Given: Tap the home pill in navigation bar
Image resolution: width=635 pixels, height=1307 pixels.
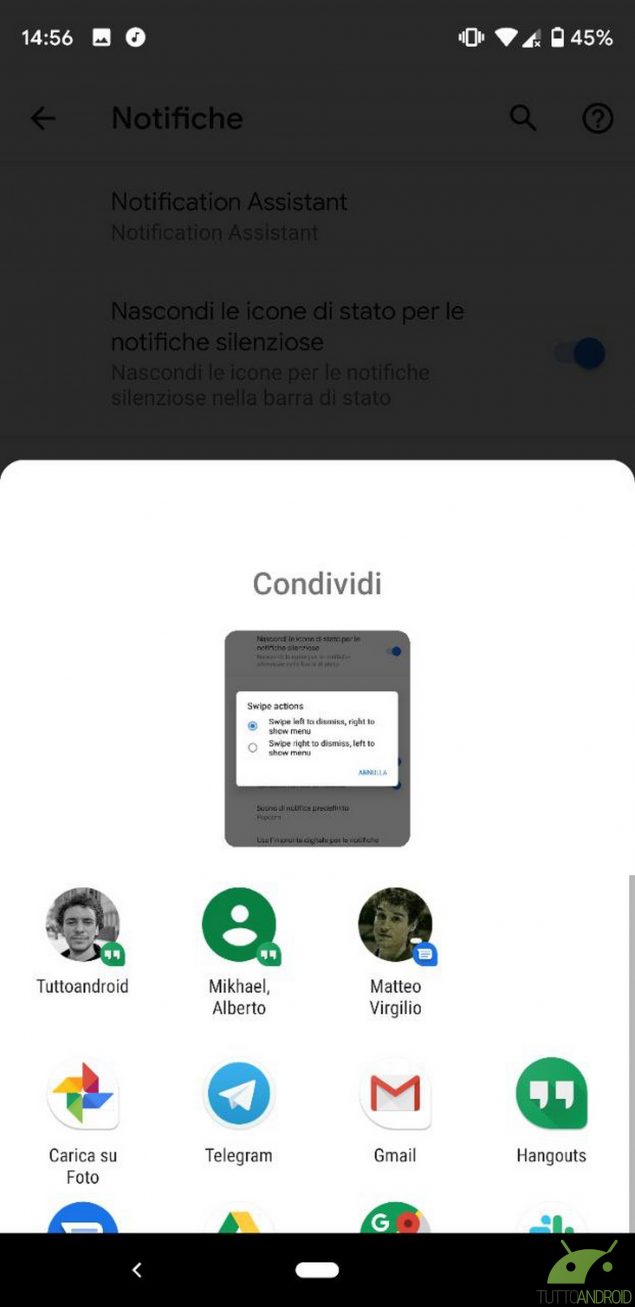Looking at the screenshot, I should click(317, 1270).
